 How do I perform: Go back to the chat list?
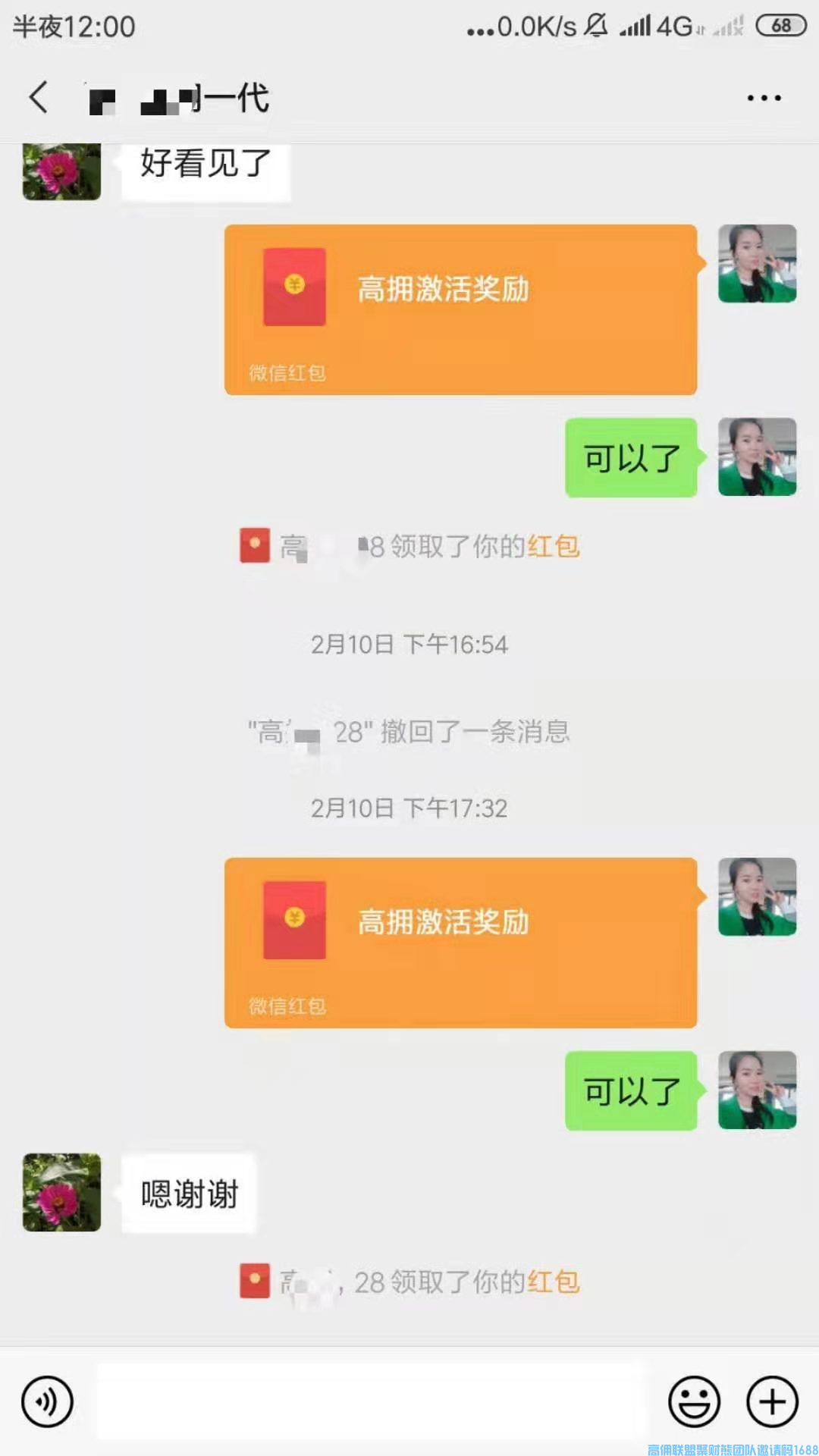(39, 97)
